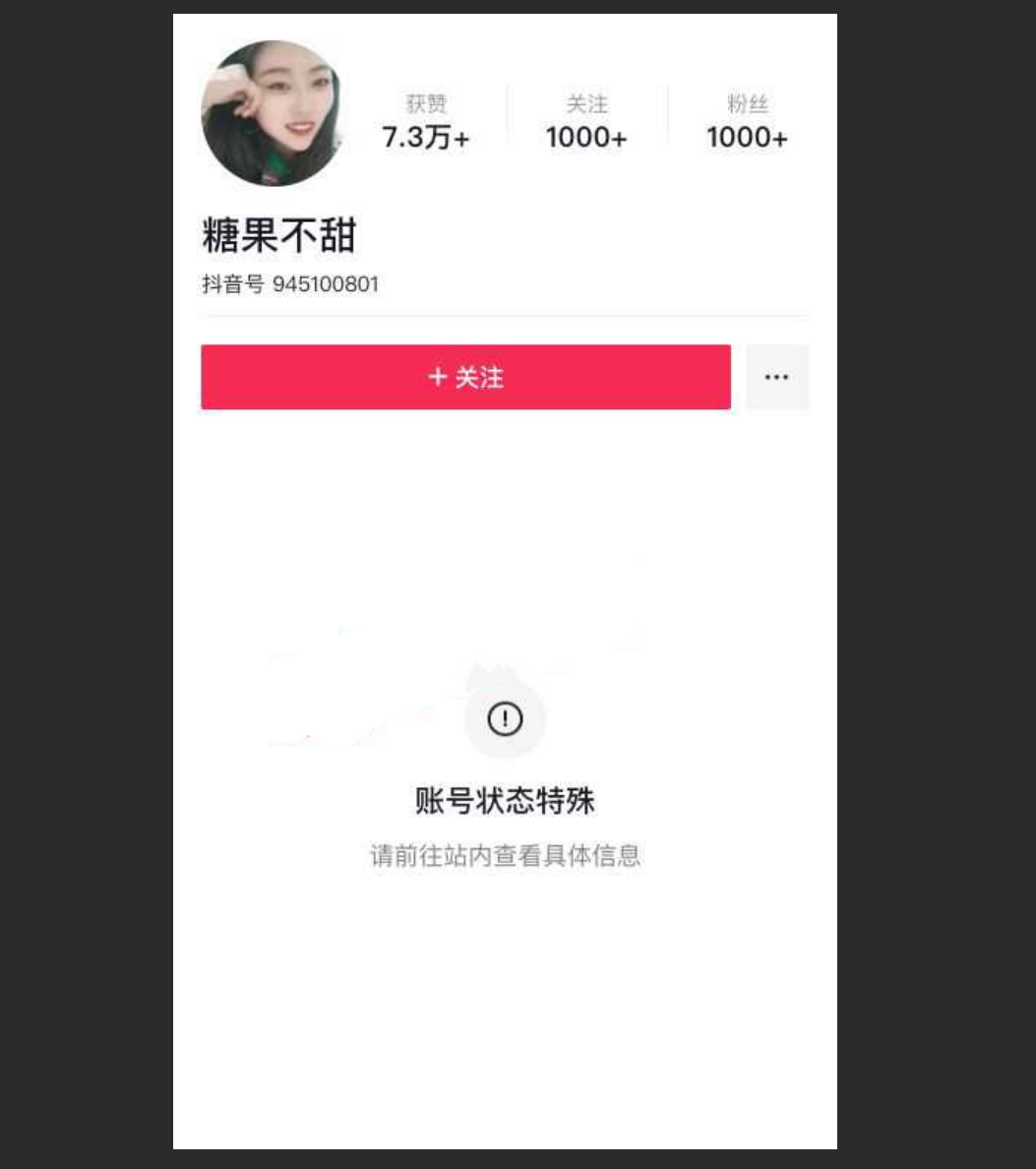This screenshot has height=1169, width=1036.
Task: Open the three-dot more options menu
Action: pyautogui.click(x=776, y=377)
